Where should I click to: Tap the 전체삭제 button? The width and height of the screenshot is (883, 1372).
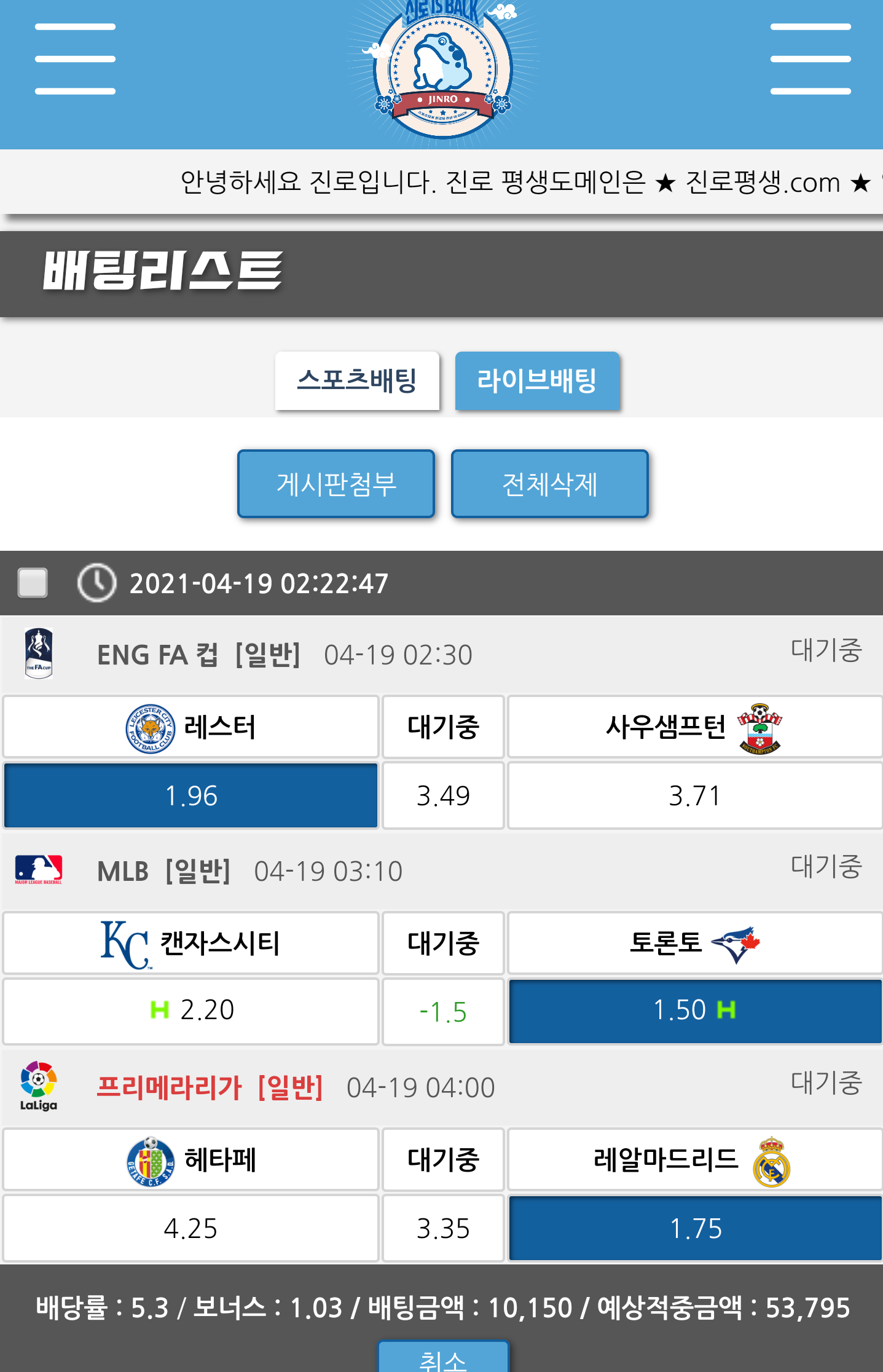[549, 484]
